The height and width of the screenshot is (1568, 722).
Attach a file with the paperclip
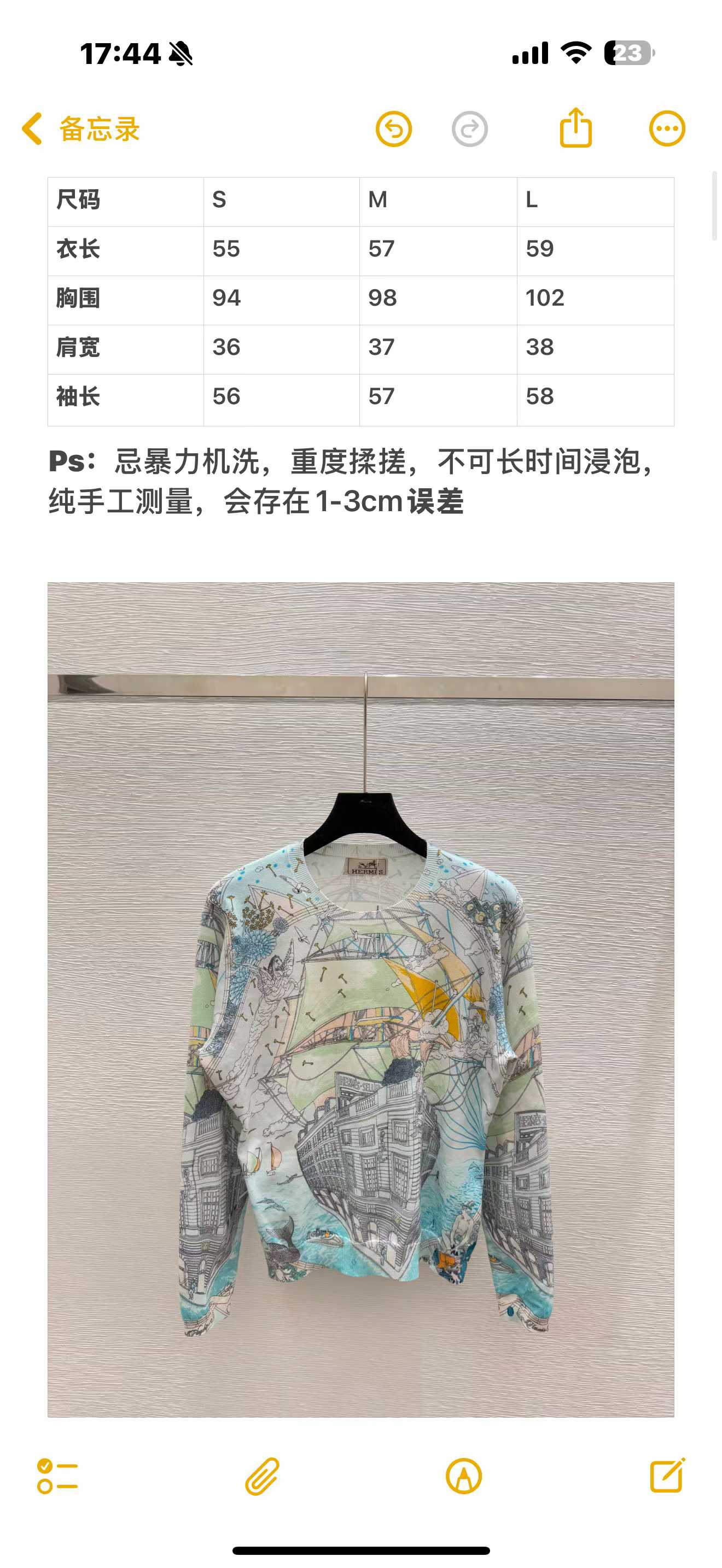coord(262,1476)
